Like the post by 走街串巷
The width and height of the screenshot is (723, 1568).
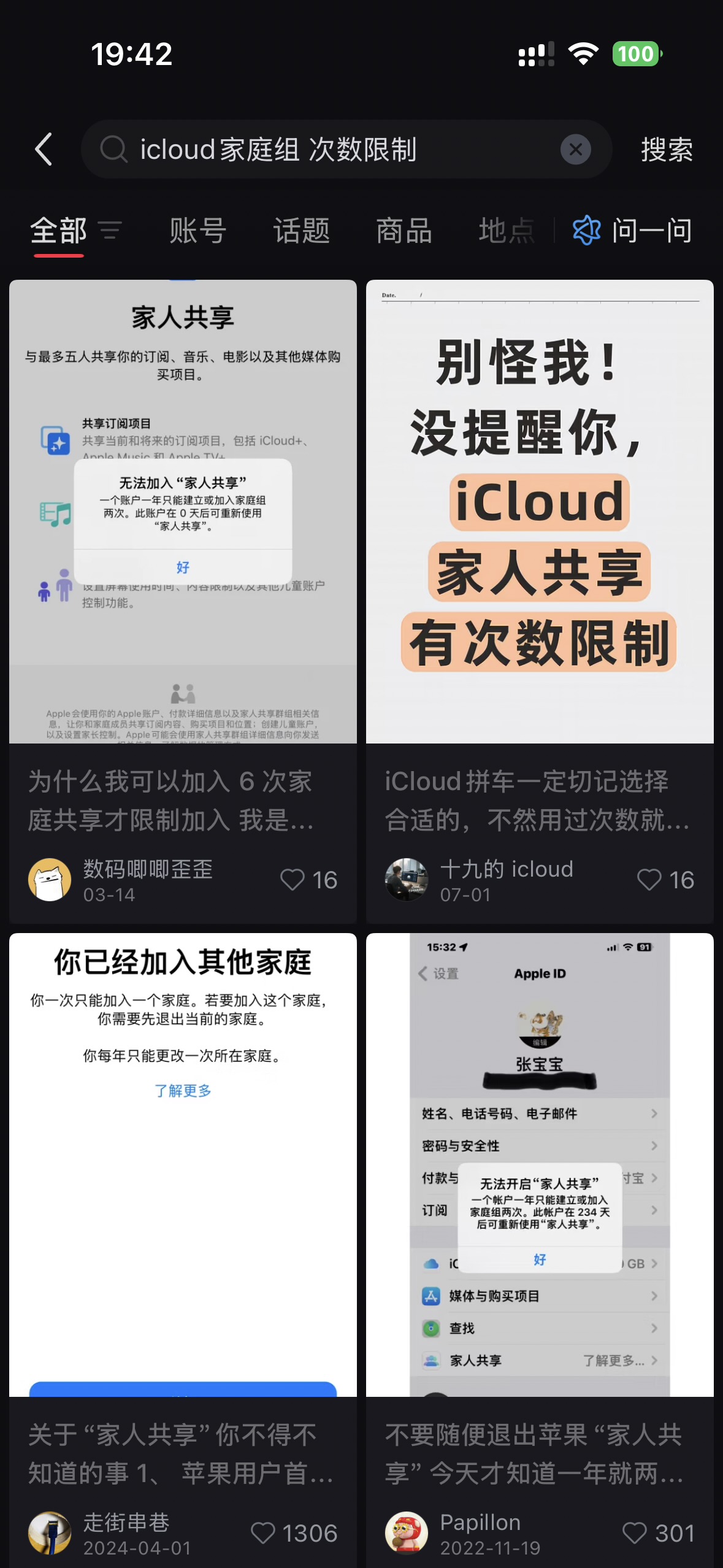(263, 1533)
